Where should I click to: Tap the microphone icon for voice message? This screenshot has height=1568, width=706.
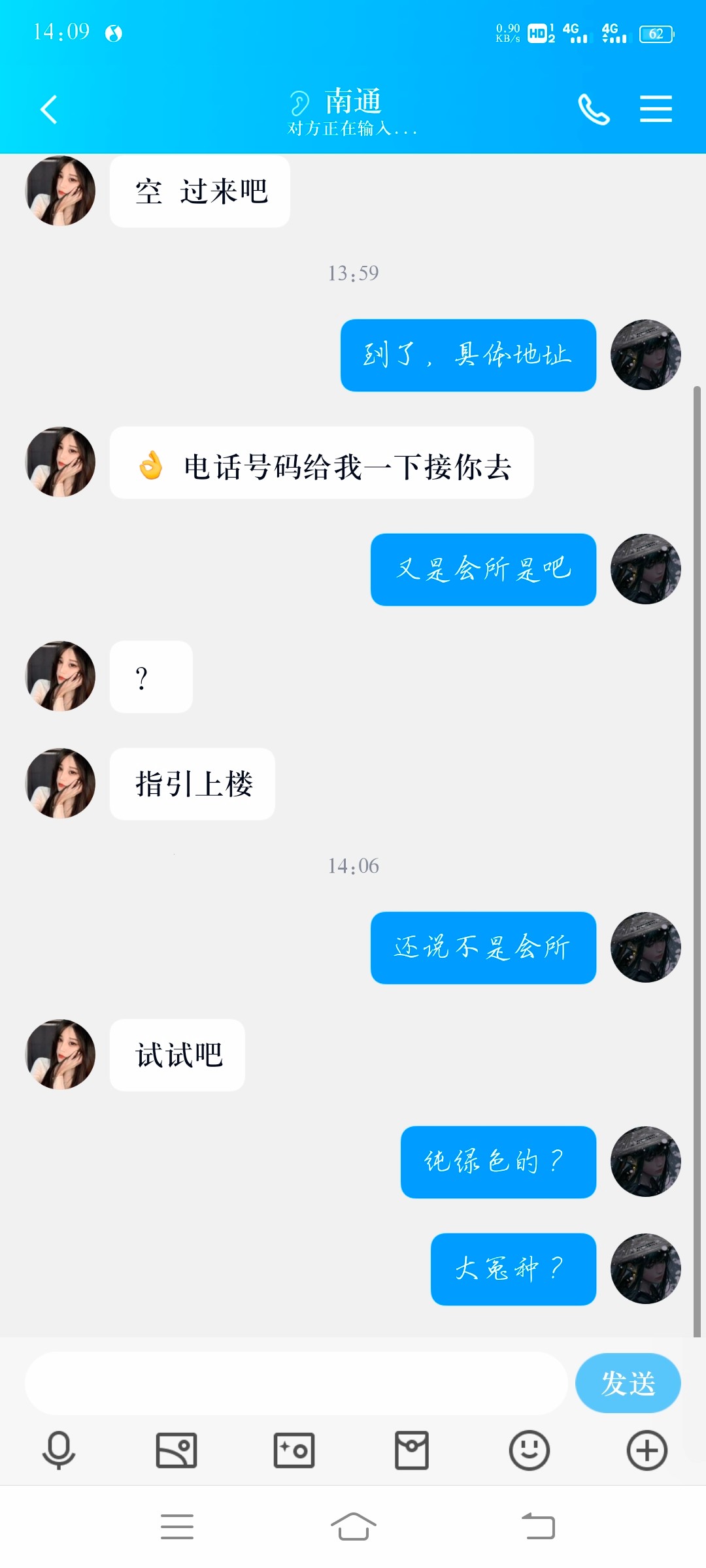pyautogui.click(x=59, y=1450)
